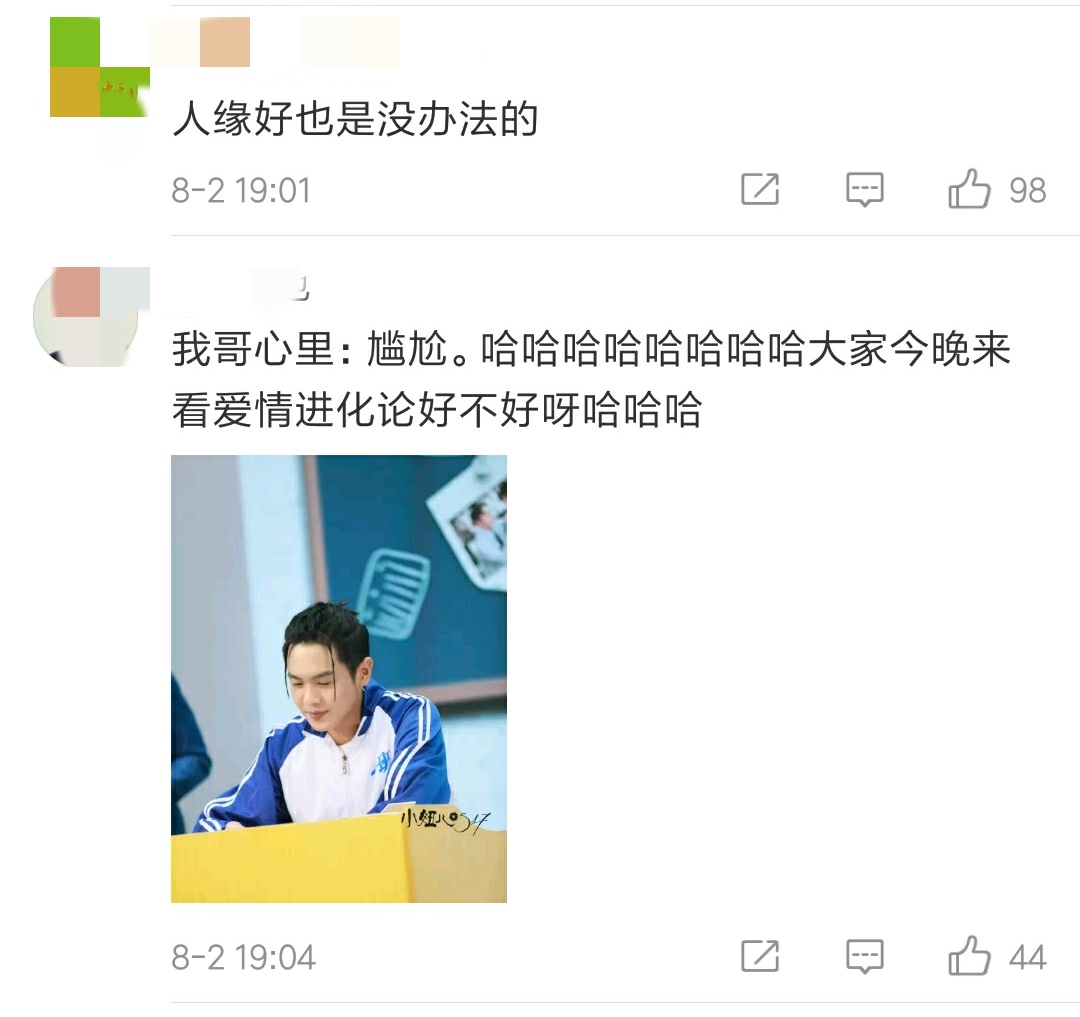Like the comment posted at 8-2 19:01
The image size is (1080, 1017).
point(969,189)
